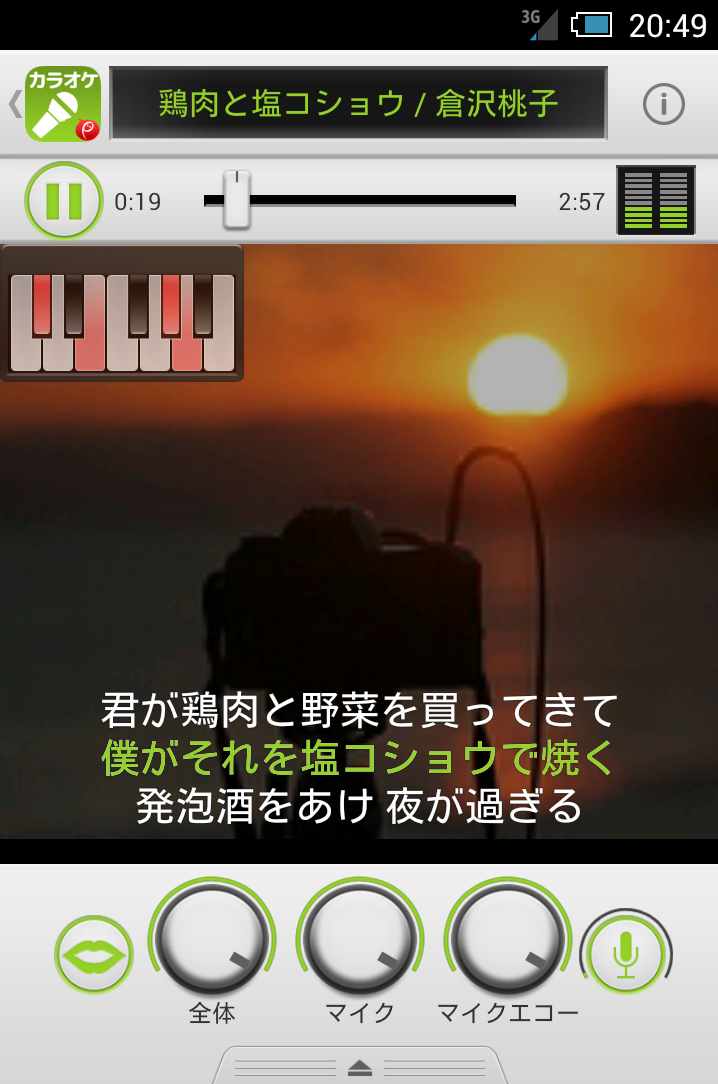The image size is (718, 1084).
Task: Tap the playback progress slider
Action: tap(360, 201)
